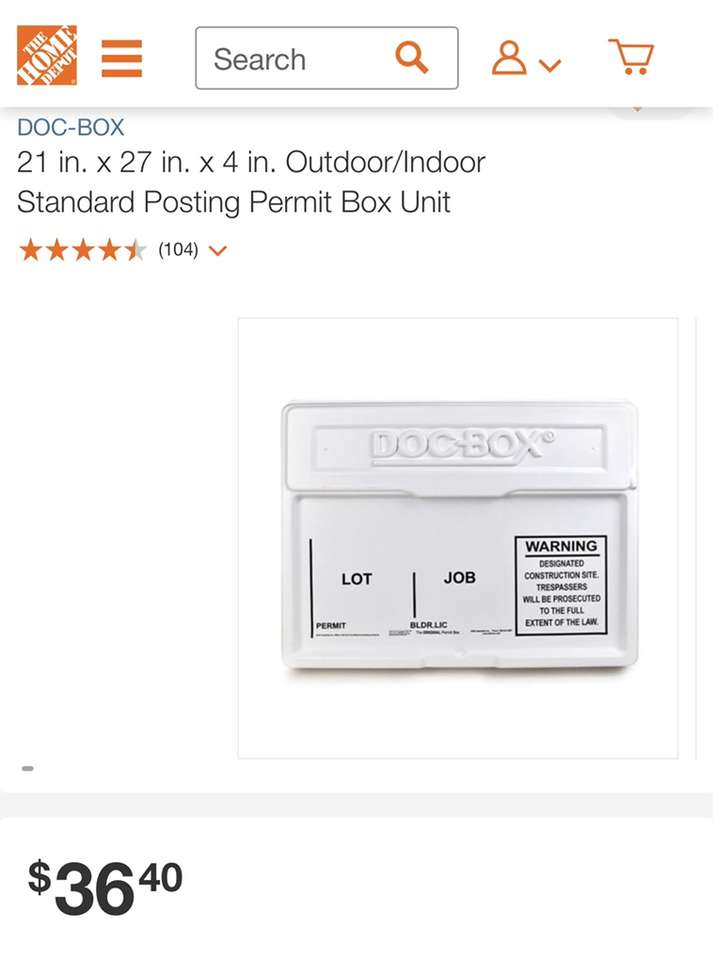
Task: Open the permit box product image
Action: 458,538
